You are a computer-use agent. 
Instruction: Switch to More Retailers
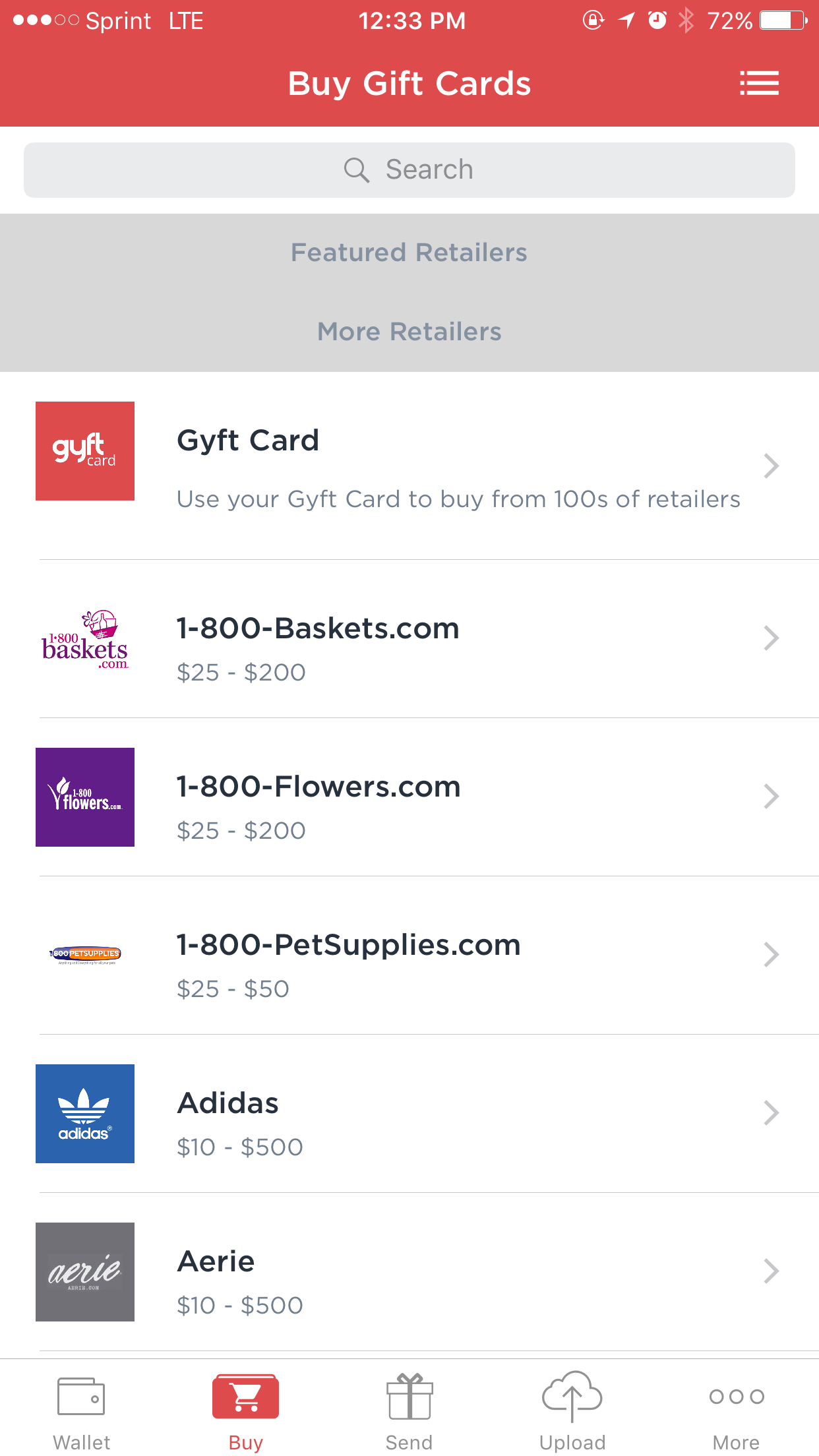tap(409, 332)
